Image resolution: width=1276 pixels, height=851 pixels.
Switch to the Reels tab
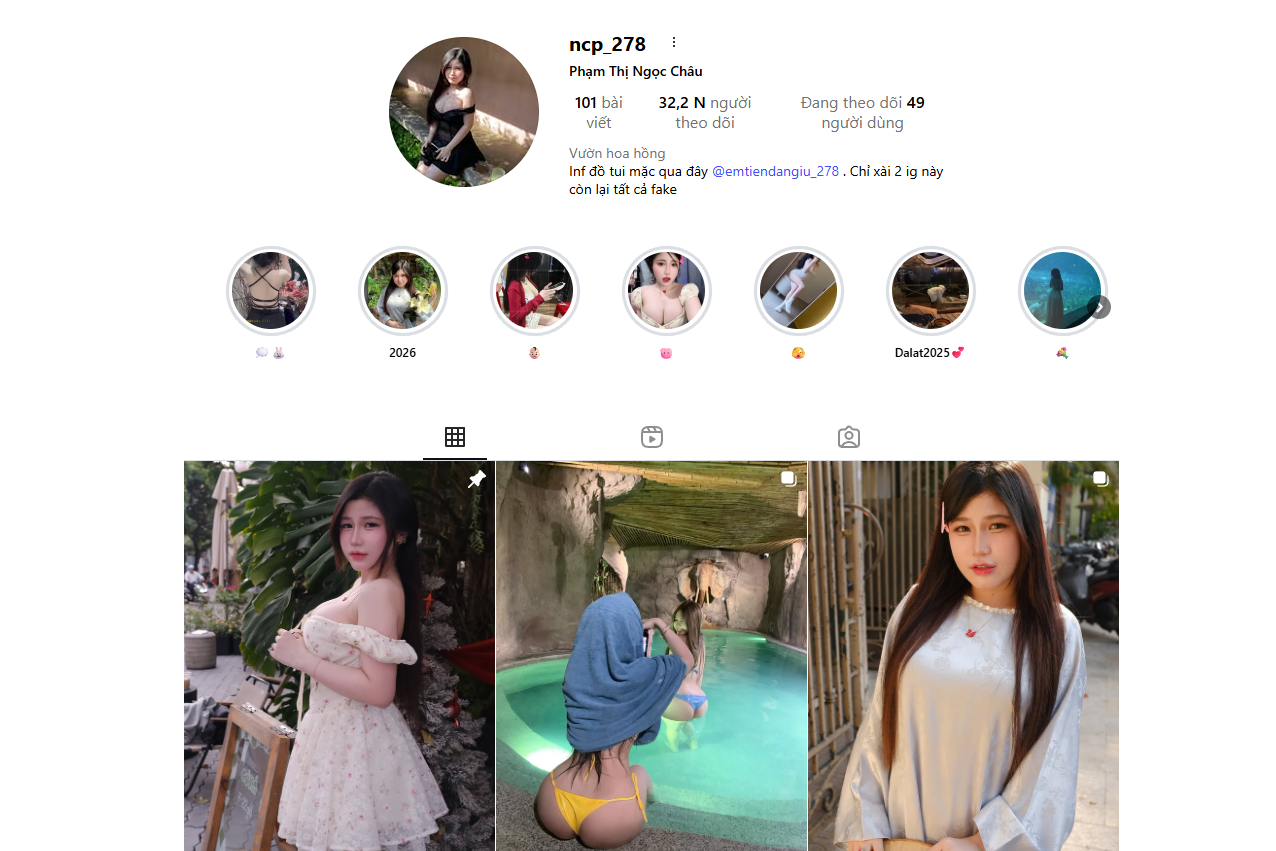[x=652, y=437]
